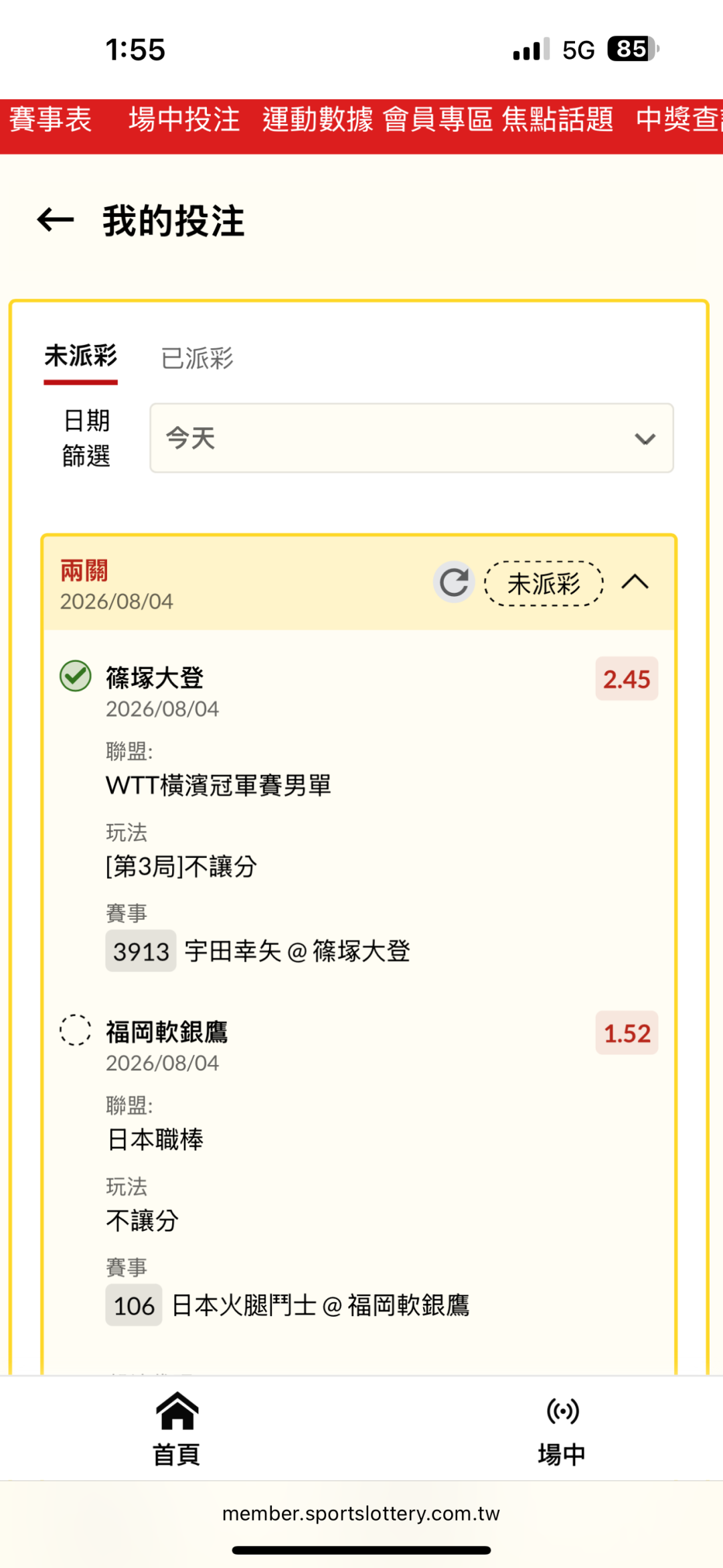Viewport: 723px width, 1568px height.
Task: Switch to the 已派彩 tab
Action: coord(197,358)
